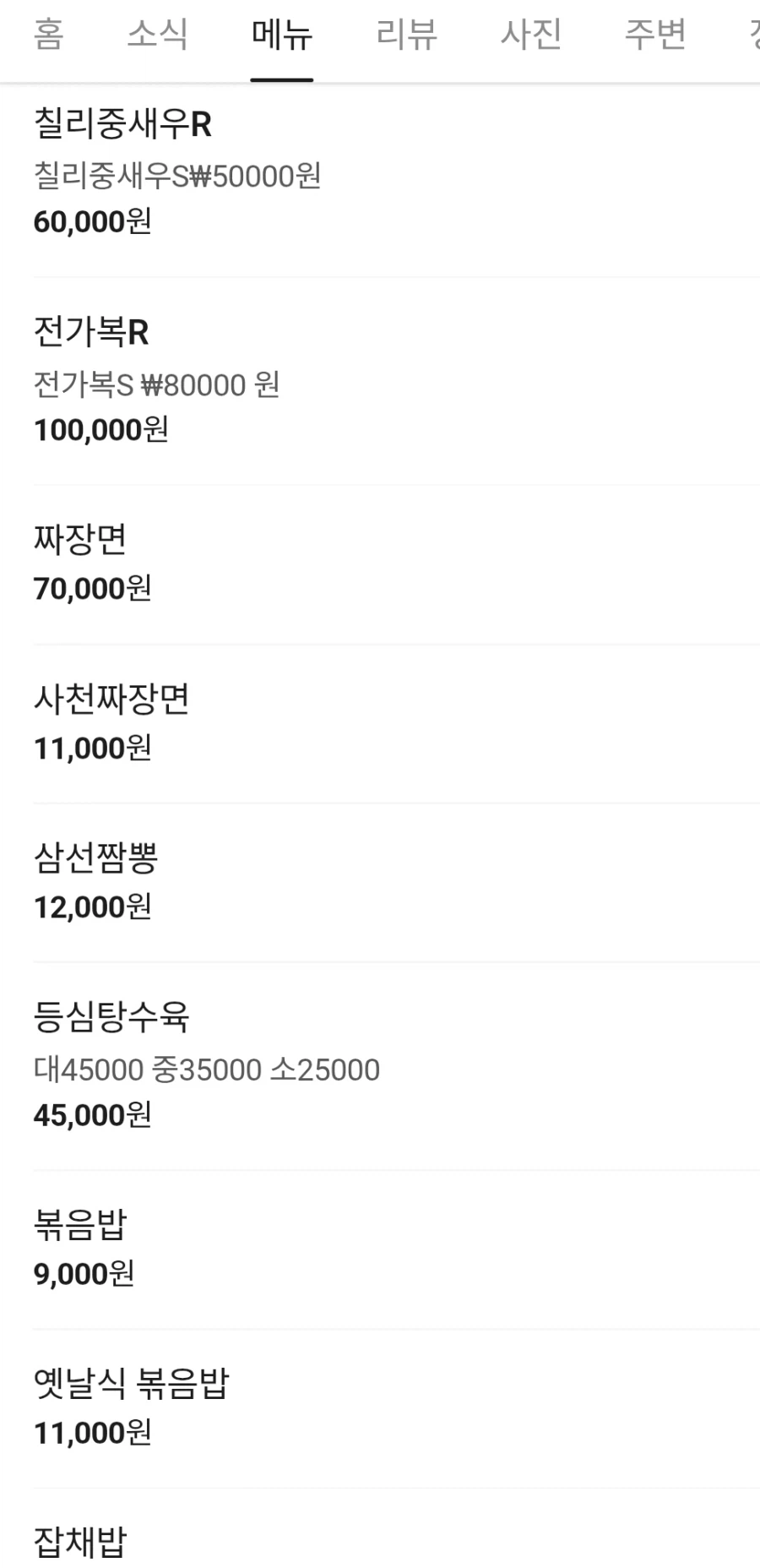Viewport: 760px width, 1568px height.
Task: Click the 60,000원 price of 칠리중새우R
Action: [x=93, y=222]
